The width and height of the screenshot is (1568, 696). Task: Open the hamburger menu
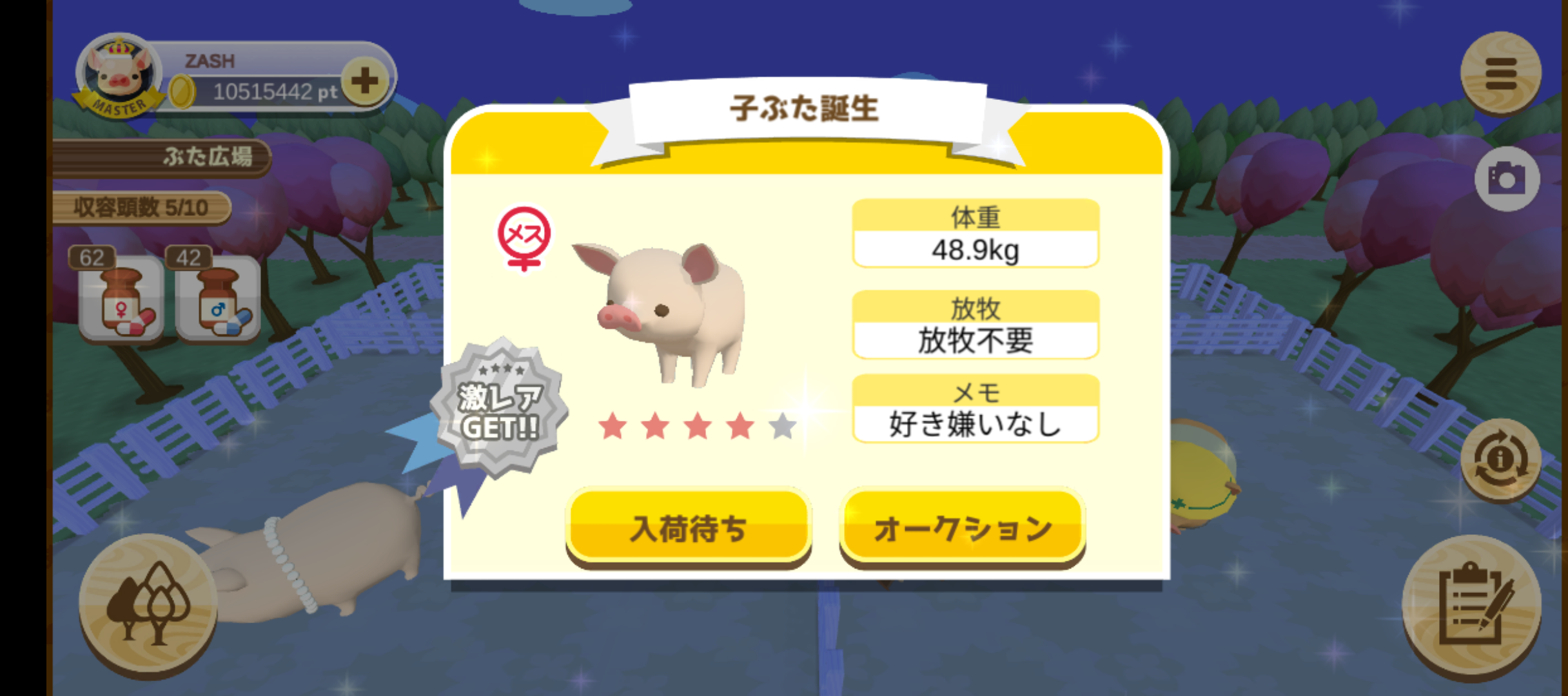[1500, 74]
